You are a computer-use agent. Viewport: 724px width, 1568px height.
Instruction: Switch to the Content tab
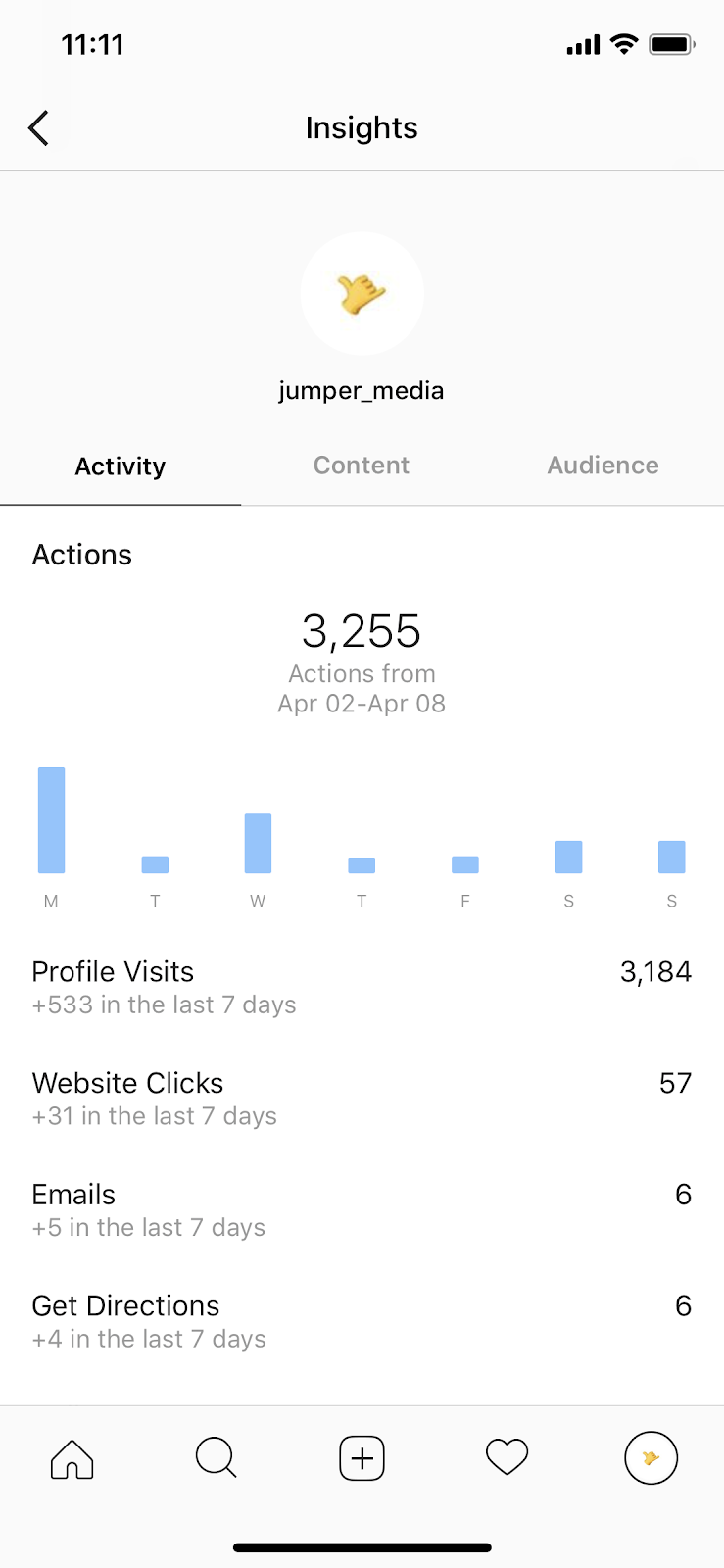(362, 465)
